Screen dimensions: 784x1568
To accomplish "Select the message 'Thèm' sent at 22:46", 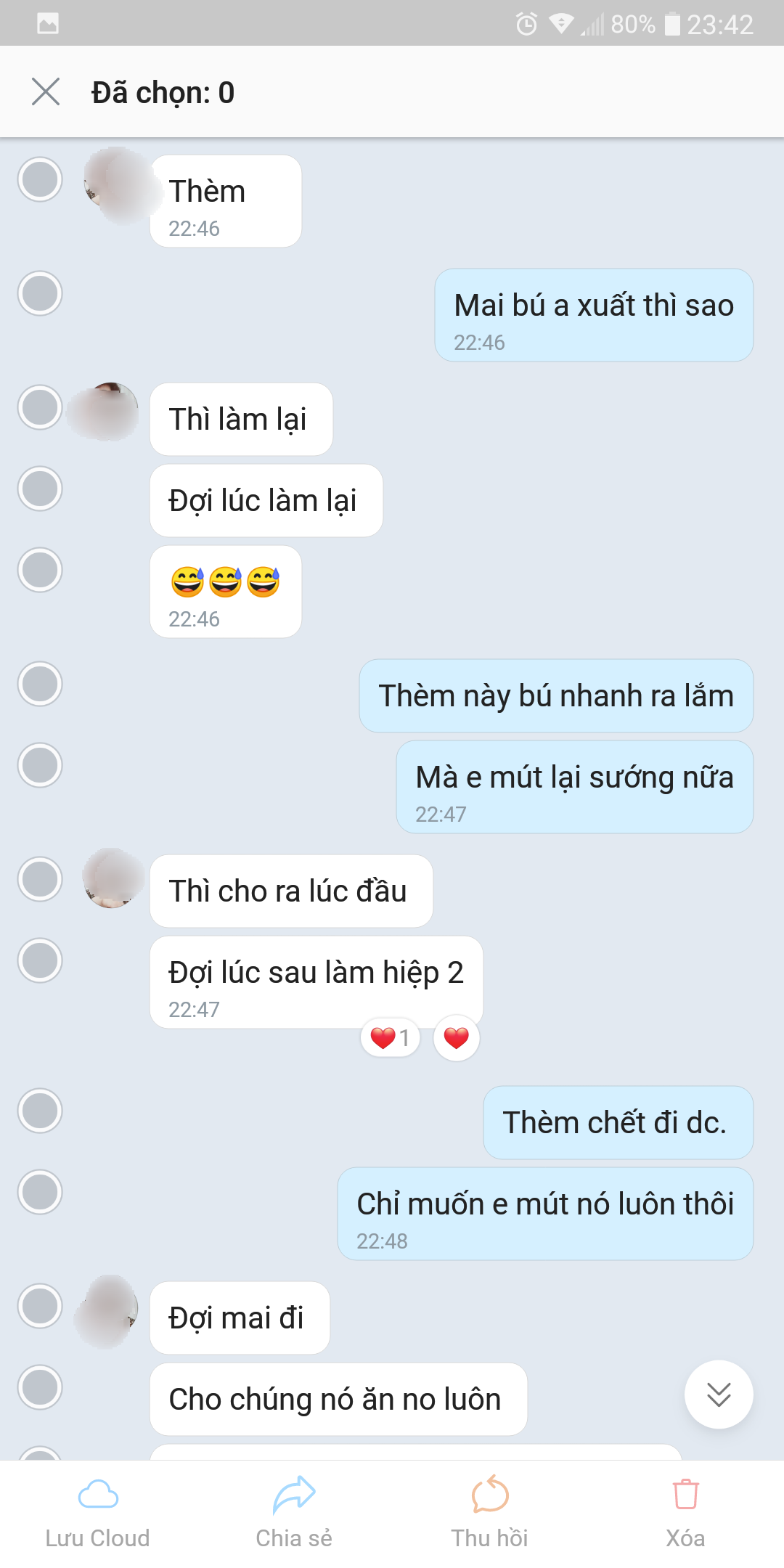I will click(40, 179).
